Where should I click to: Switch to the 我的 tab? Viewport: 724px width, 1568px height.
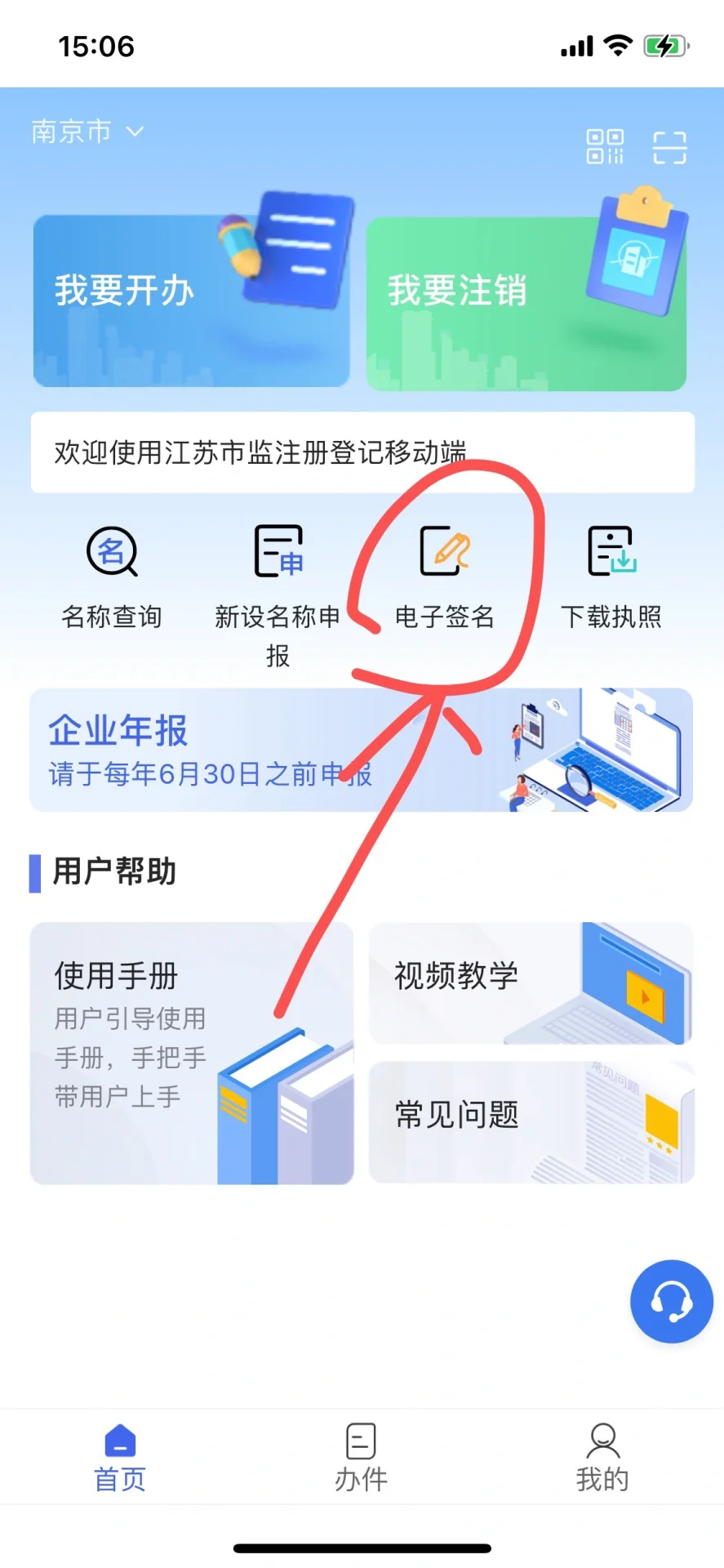tap(602, 1458)
